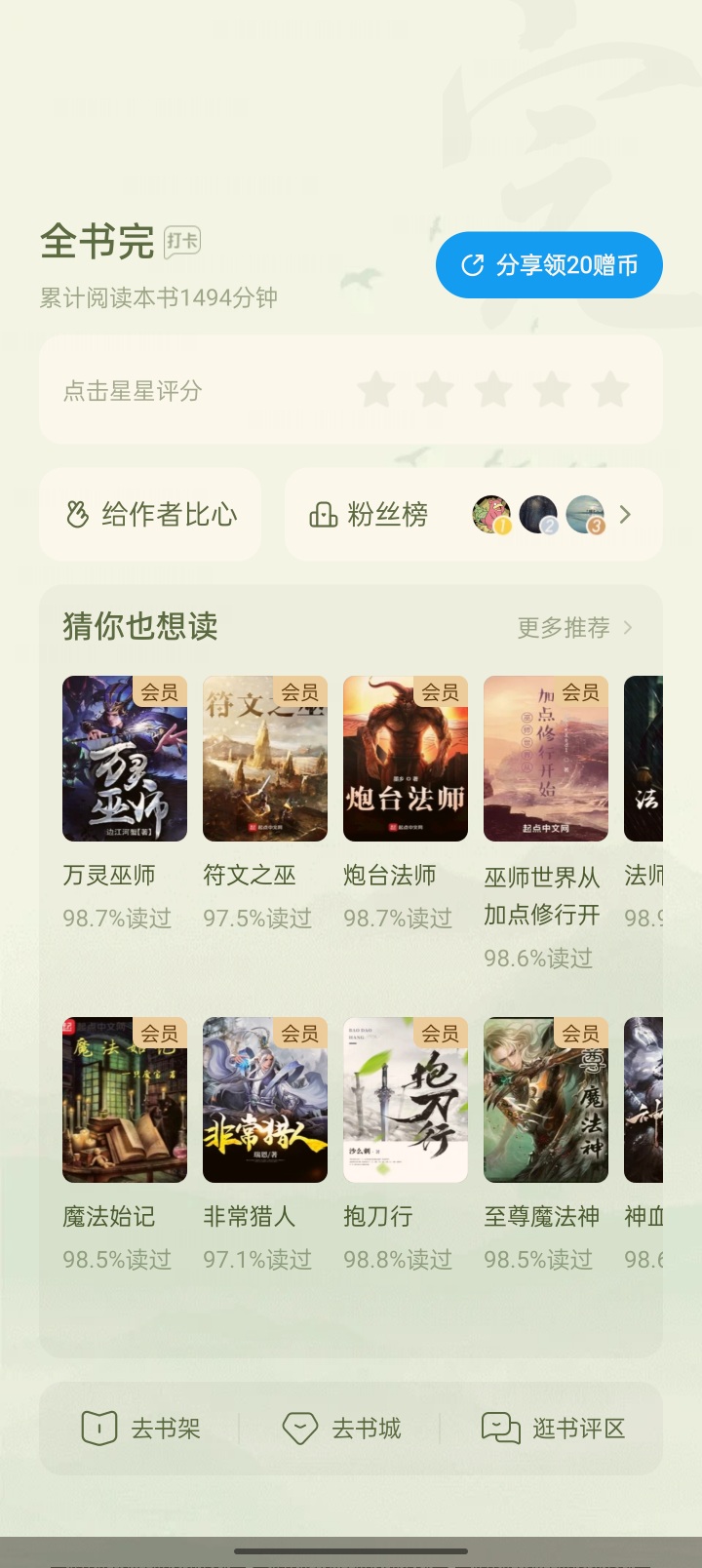Screen dimensions: 702x1568
Task: Go to the bookshelf via 去书架
Action: [141, 1429]
